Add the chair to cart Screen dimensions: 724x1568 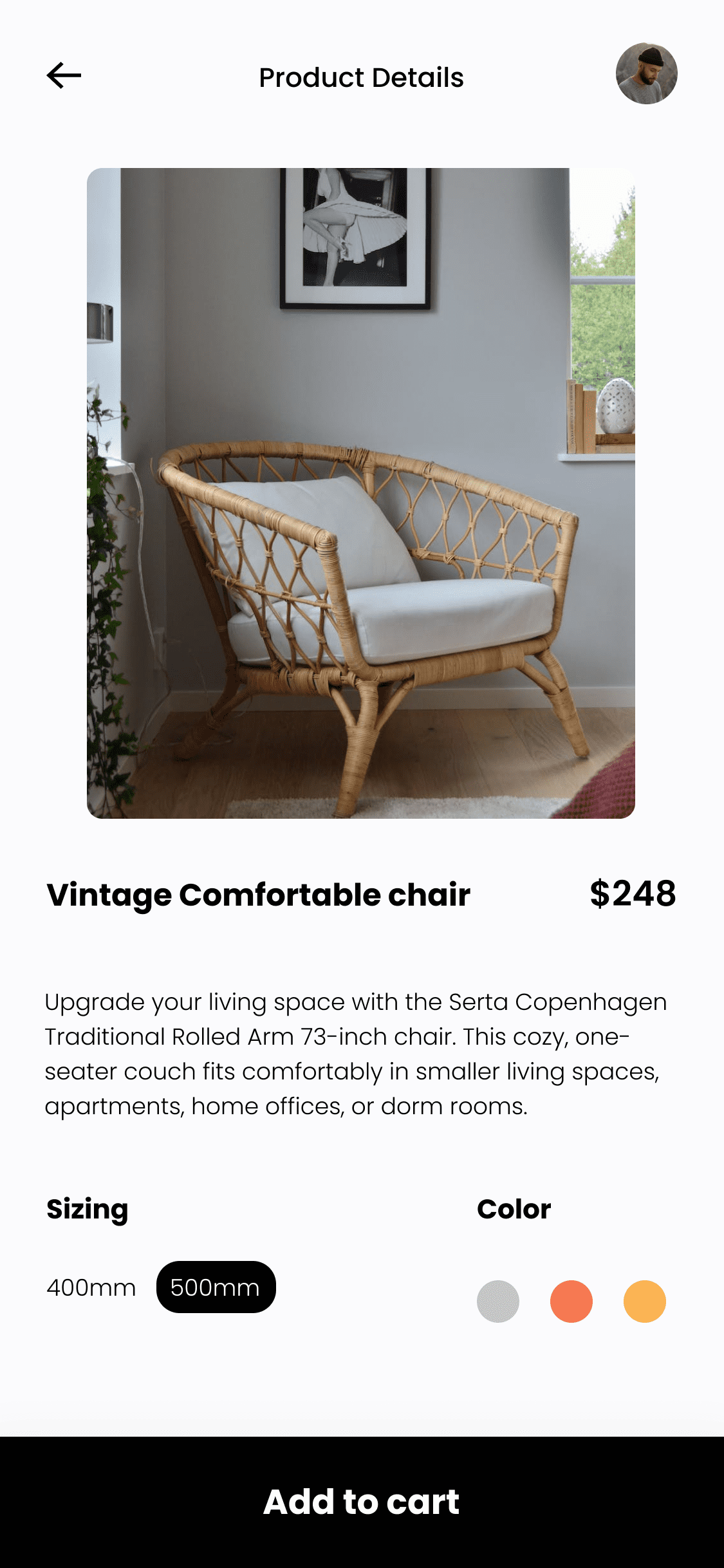coord(362,1502)
